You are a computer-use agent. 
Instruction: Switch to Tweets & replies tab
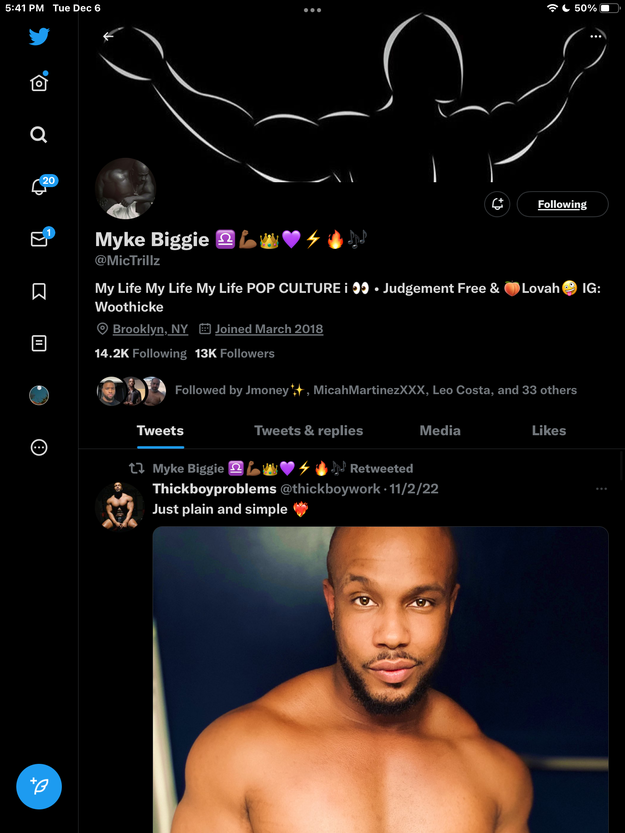[x=308, y=430]
